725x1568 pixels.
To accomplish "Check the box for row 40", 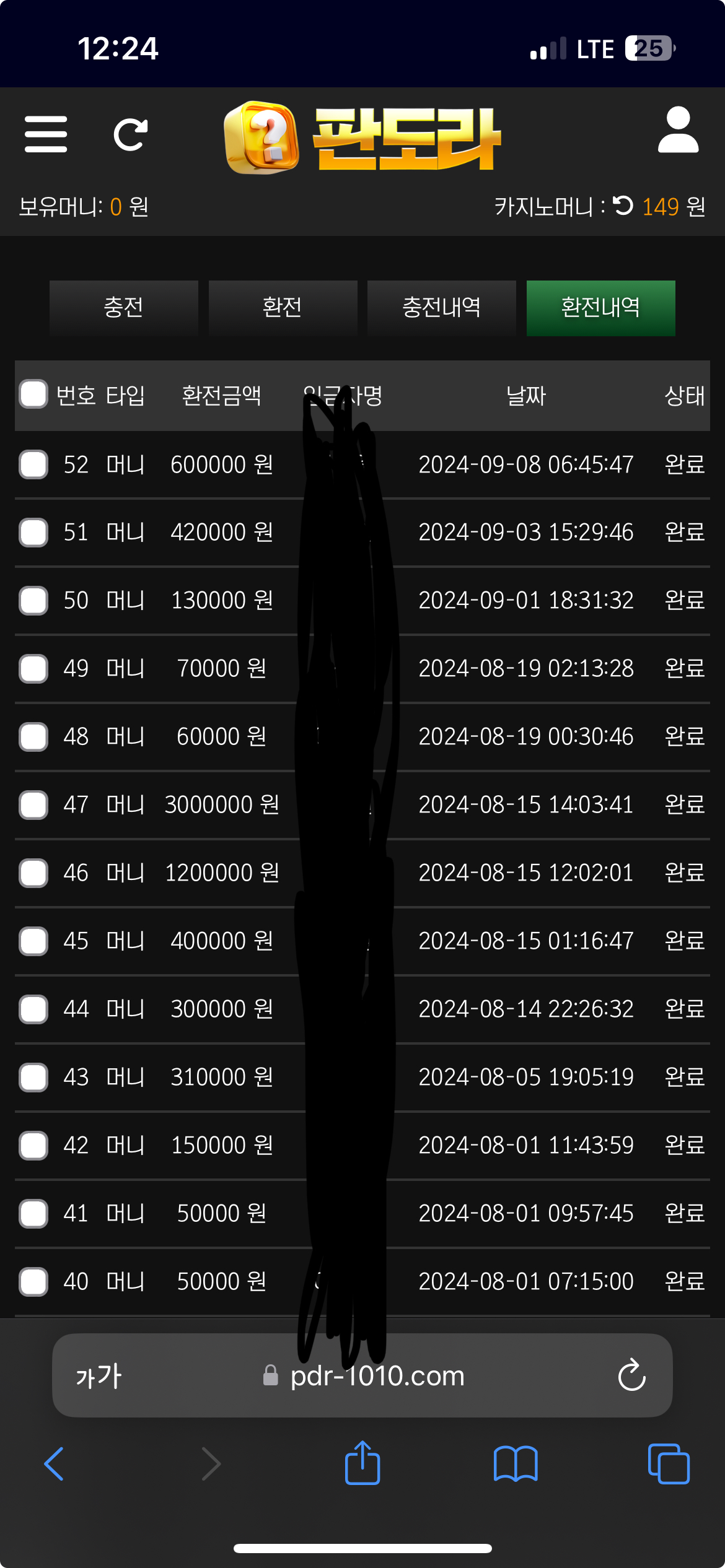I will (x=33, y=1282).
